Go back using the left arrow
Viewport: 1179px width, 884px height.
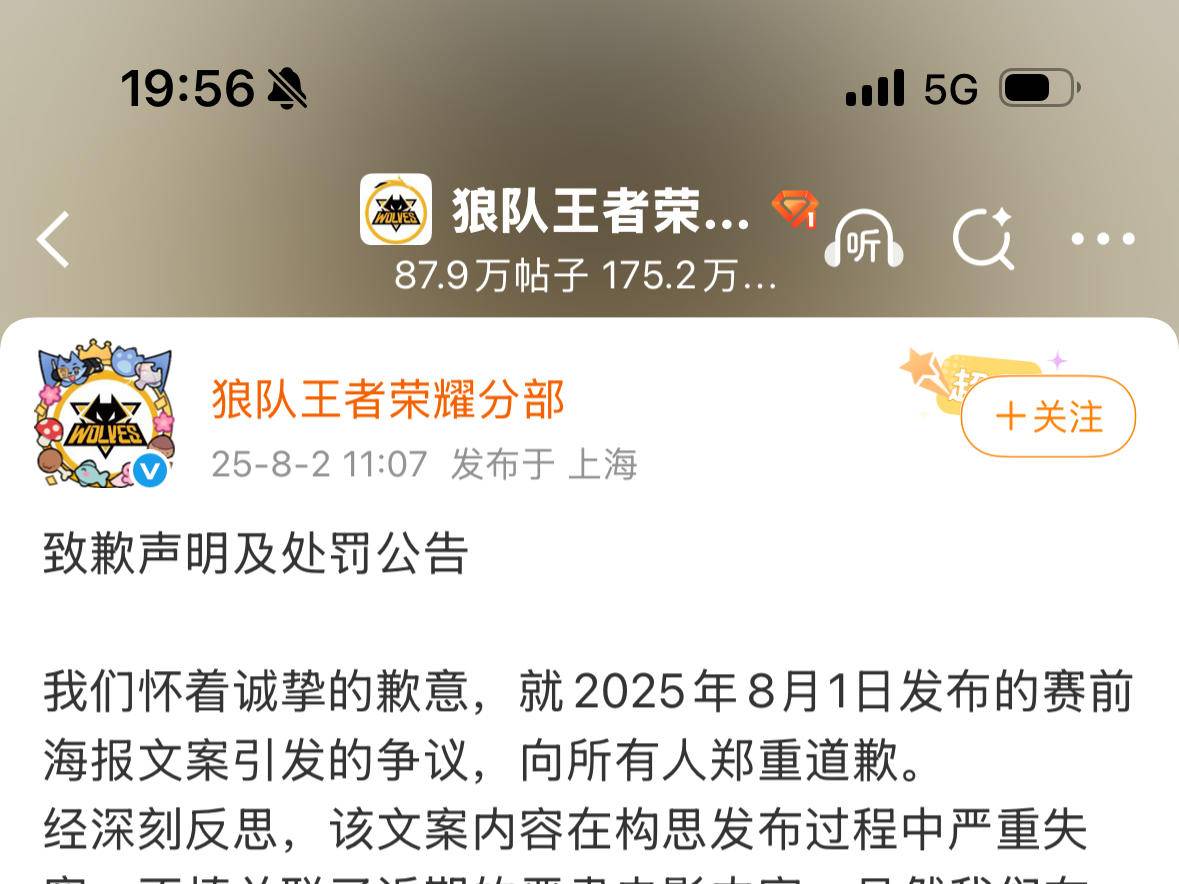click(54, 239)
